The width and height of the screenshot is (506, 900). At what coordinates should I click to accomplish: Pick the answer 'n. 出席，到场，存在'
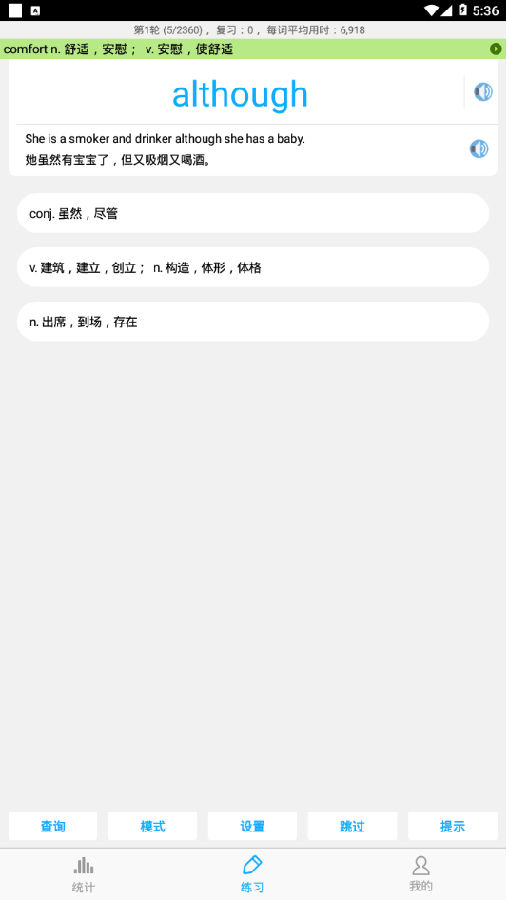[253, 321]
